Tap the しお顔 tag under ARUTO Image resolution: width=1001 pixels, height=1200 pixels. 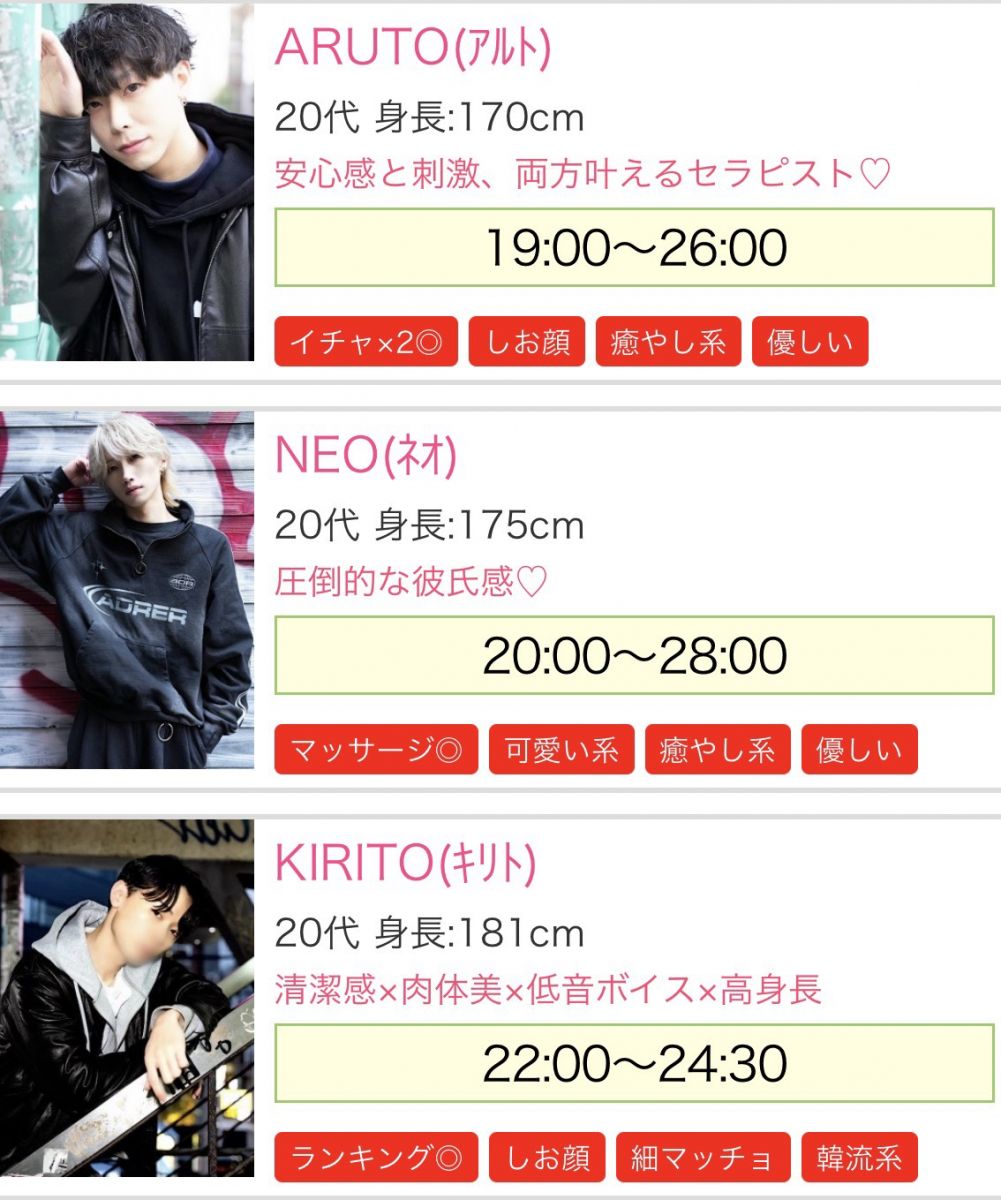click(x=527, y=342)
